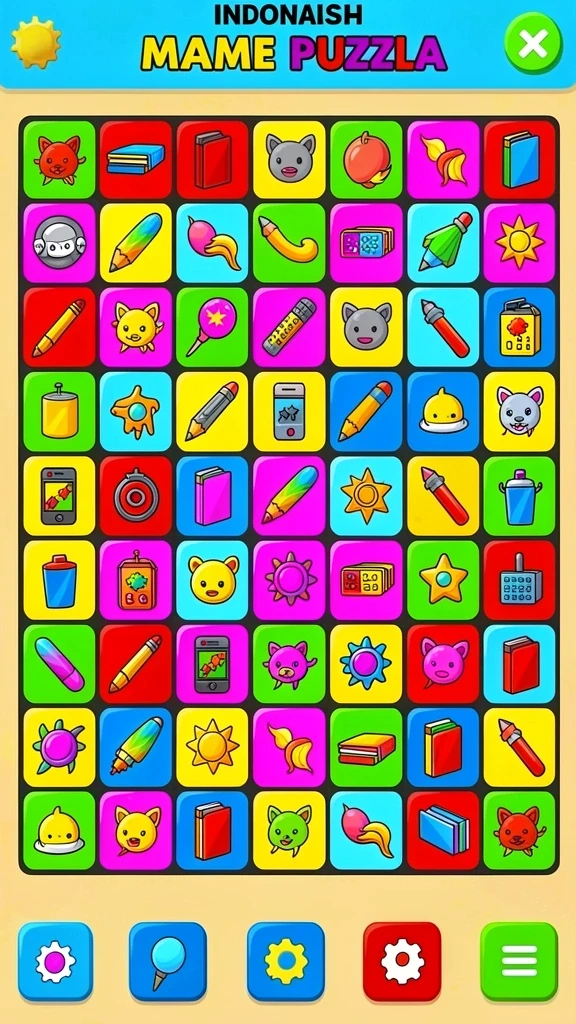This screenshot has width=576, height=1024.
Task: Tap the sun icon in the header
Action: 36,42
